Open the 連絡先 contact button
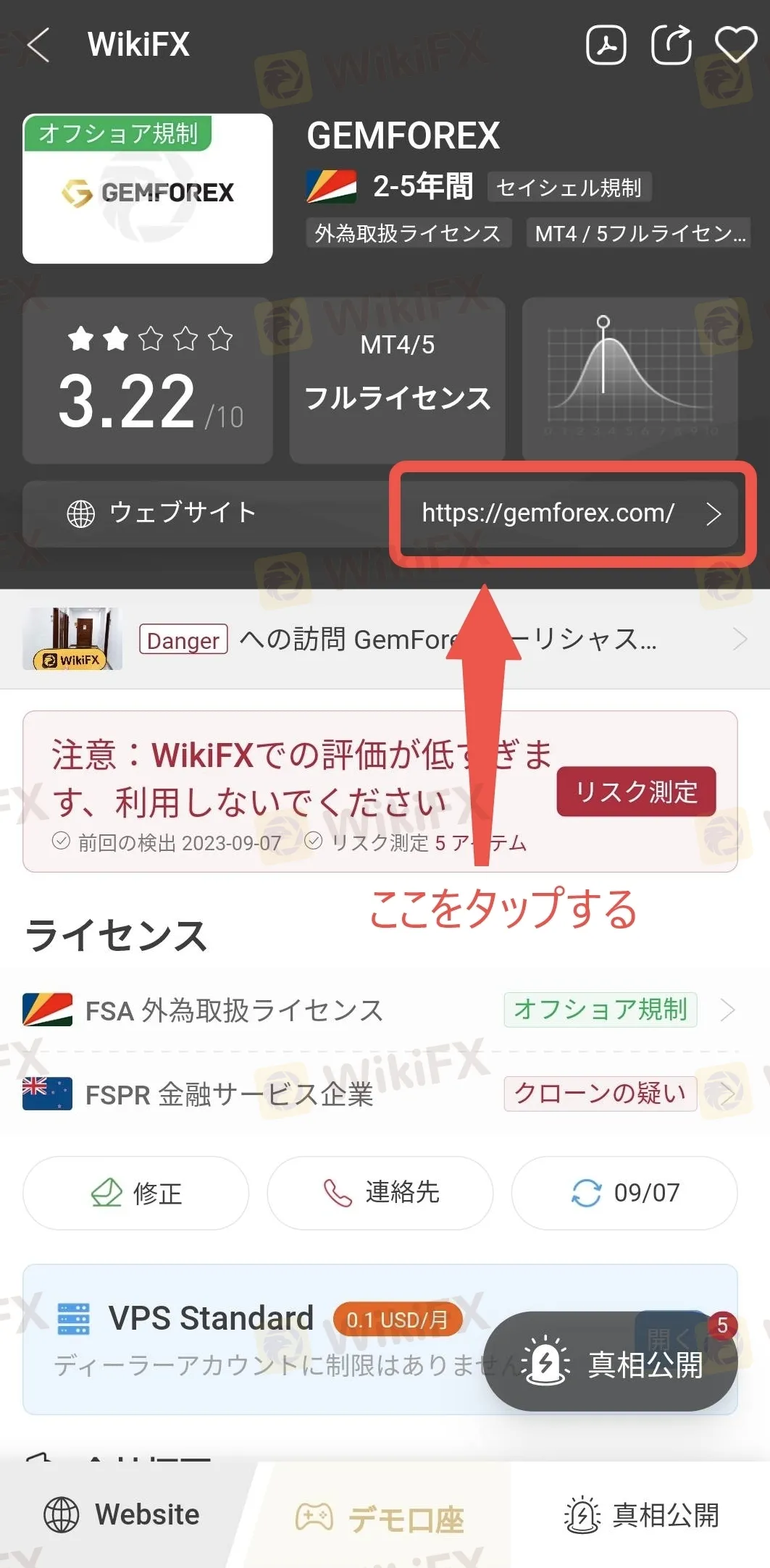Viewport: 770px width, 1568px height. (x=380, y=1193)
